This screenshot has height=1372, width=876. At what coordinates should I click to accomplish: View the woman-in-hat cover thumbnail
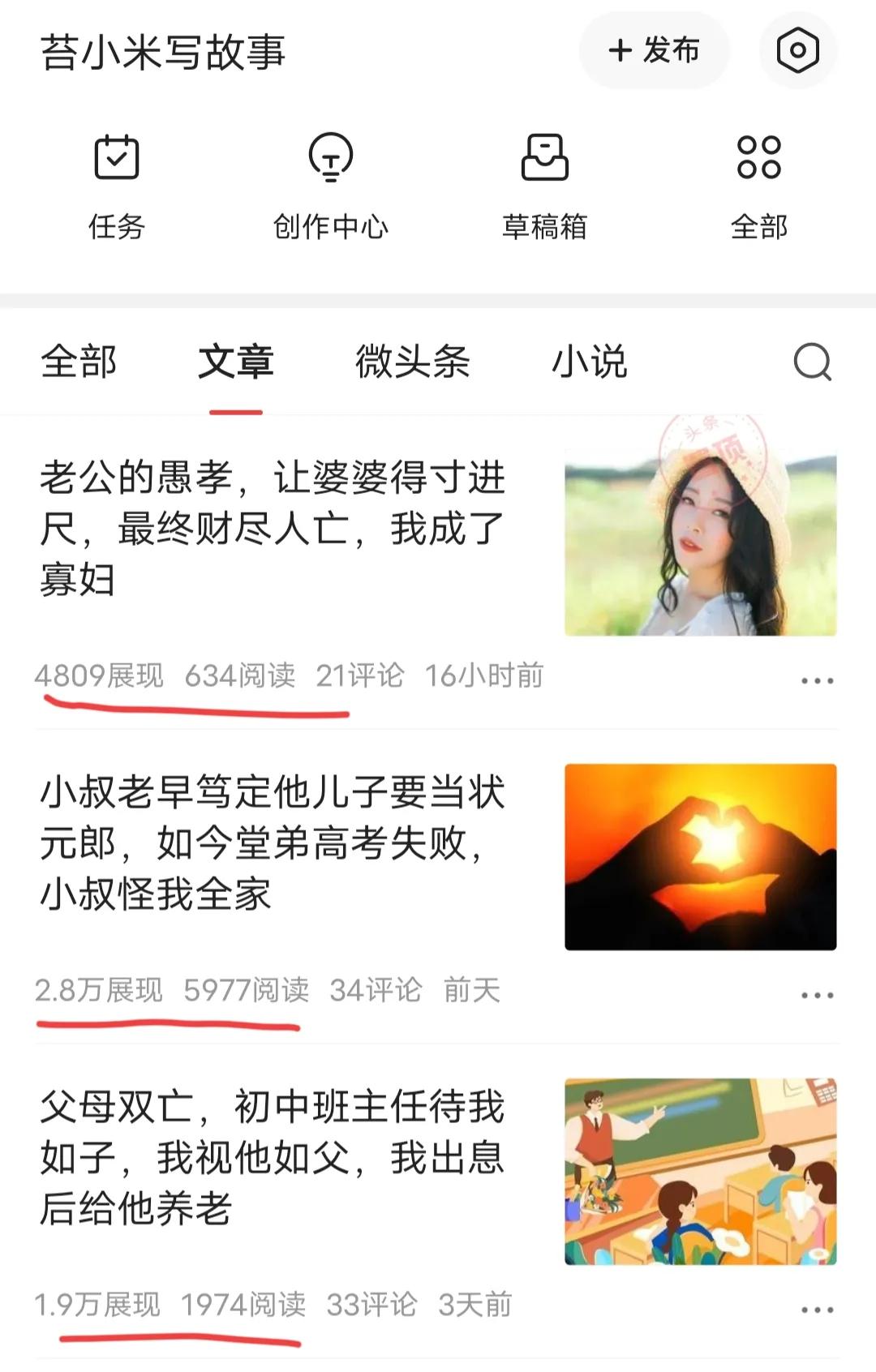(702, 535)
